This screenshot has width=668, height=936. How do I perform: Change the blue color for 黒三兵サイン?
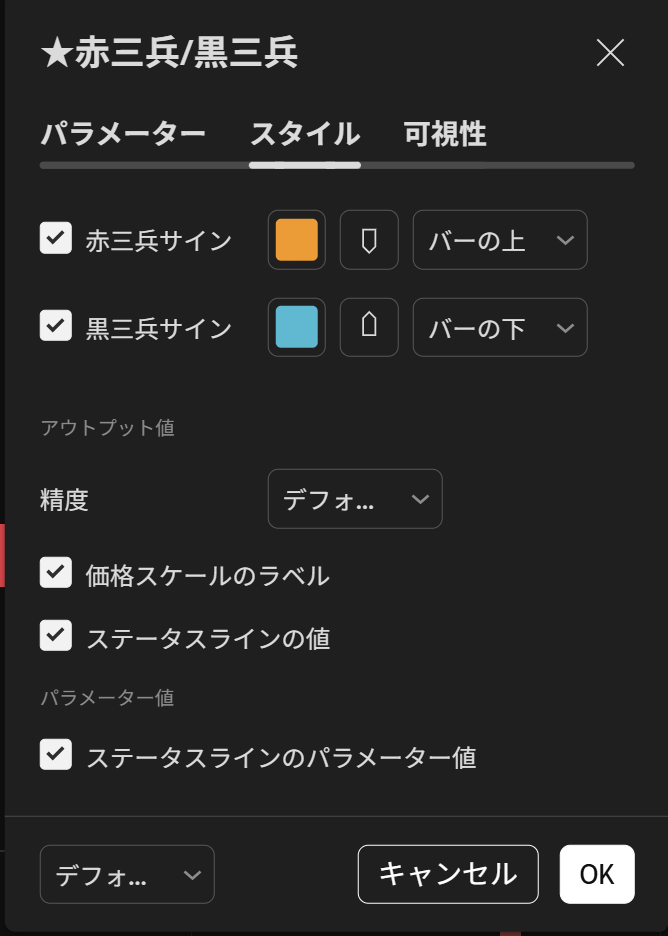pos(297,327)
